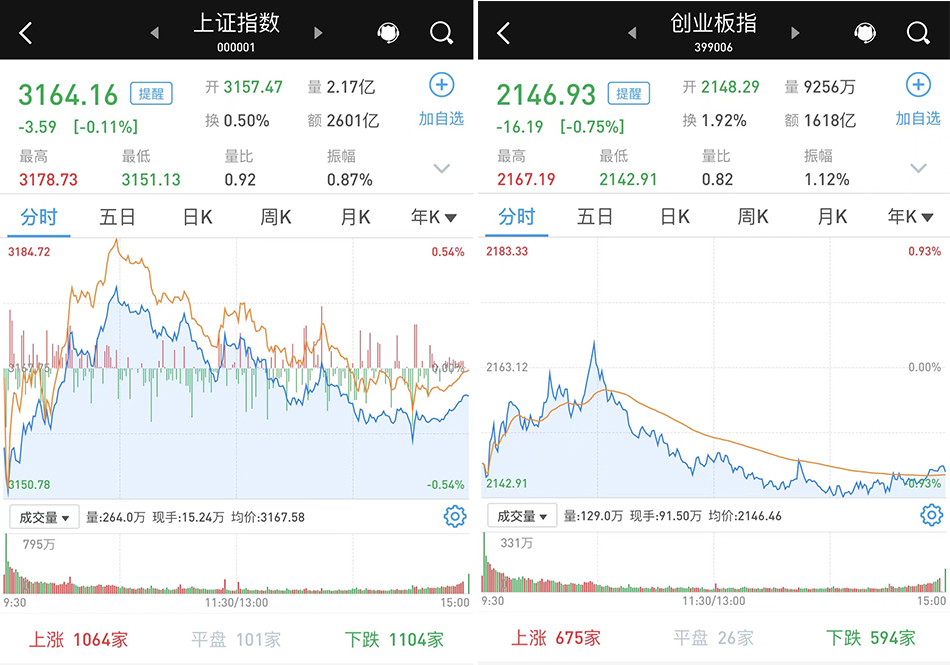The height and width of the screenshot is (665, 950).
Task: Show 日K chart for 上证指数
Action: tap(197, 217)
